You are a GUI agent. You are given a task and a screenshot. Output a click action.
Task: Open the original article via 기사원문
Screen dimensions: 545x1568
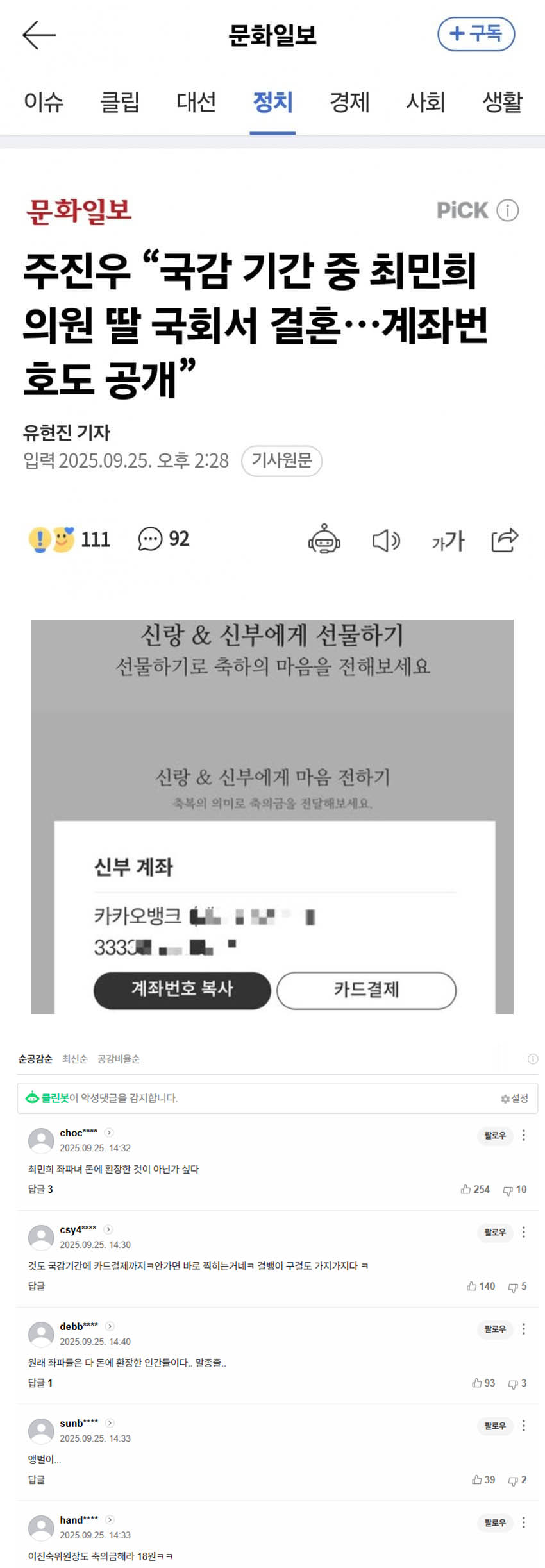point(281,460)
